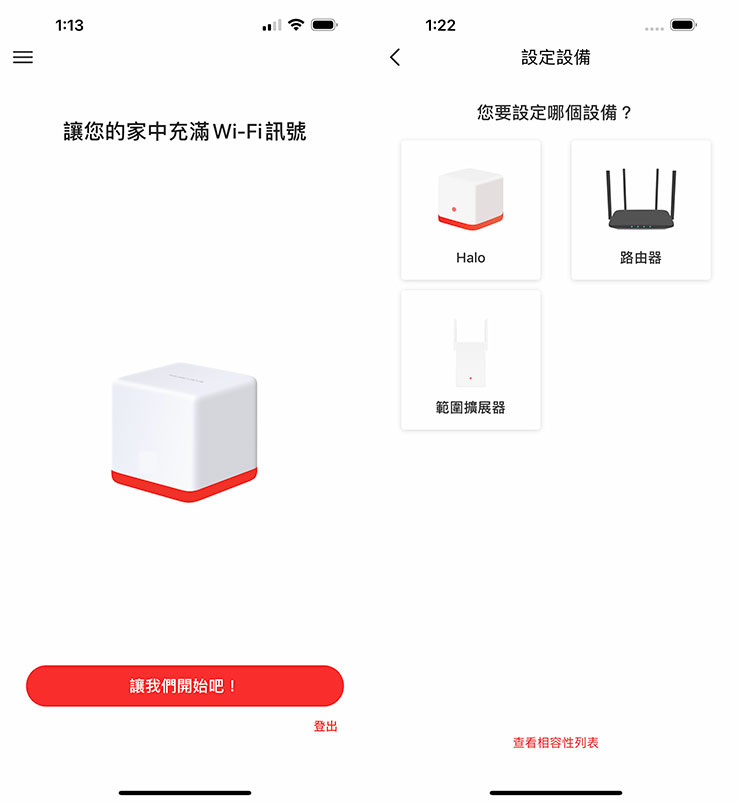740x802 pixels.
Task: Choose the 路由器 setup option
Action: click(x=640, y=208)
